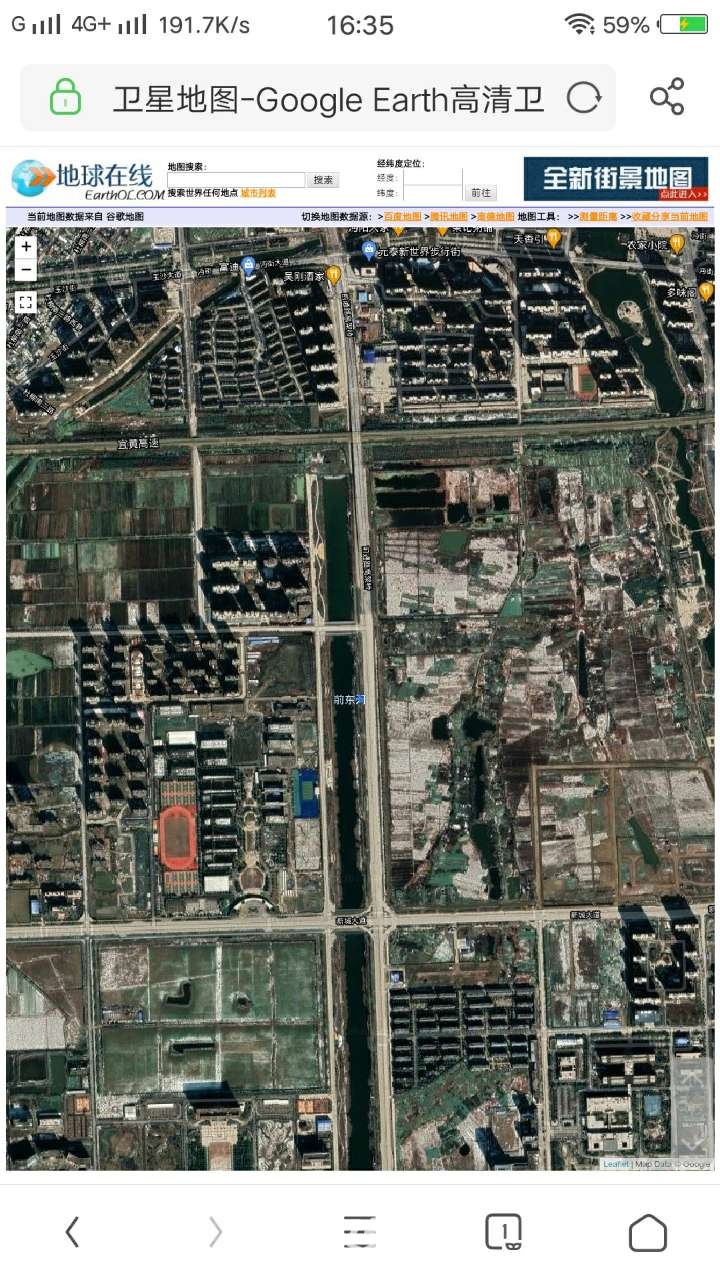The height and width of the screenshot is (1280, 720).
Task: Open the browser menu button
Action: [359, 1233]
